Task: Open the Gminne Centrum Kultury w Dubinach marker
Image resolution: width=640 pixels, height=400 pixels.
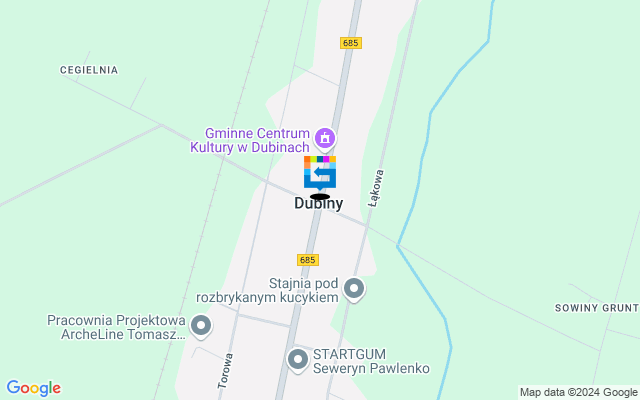Action: pos(324,137)
